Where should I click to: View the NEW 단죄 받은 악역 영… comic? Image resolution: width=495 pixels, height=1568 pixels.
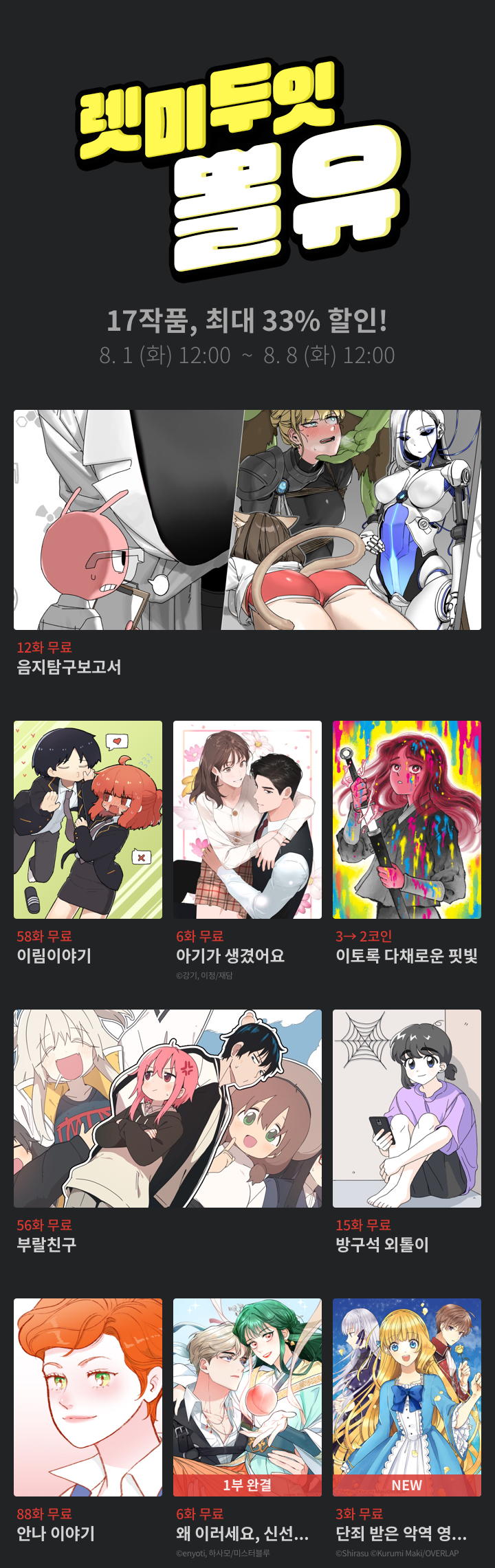(407, 1397)
